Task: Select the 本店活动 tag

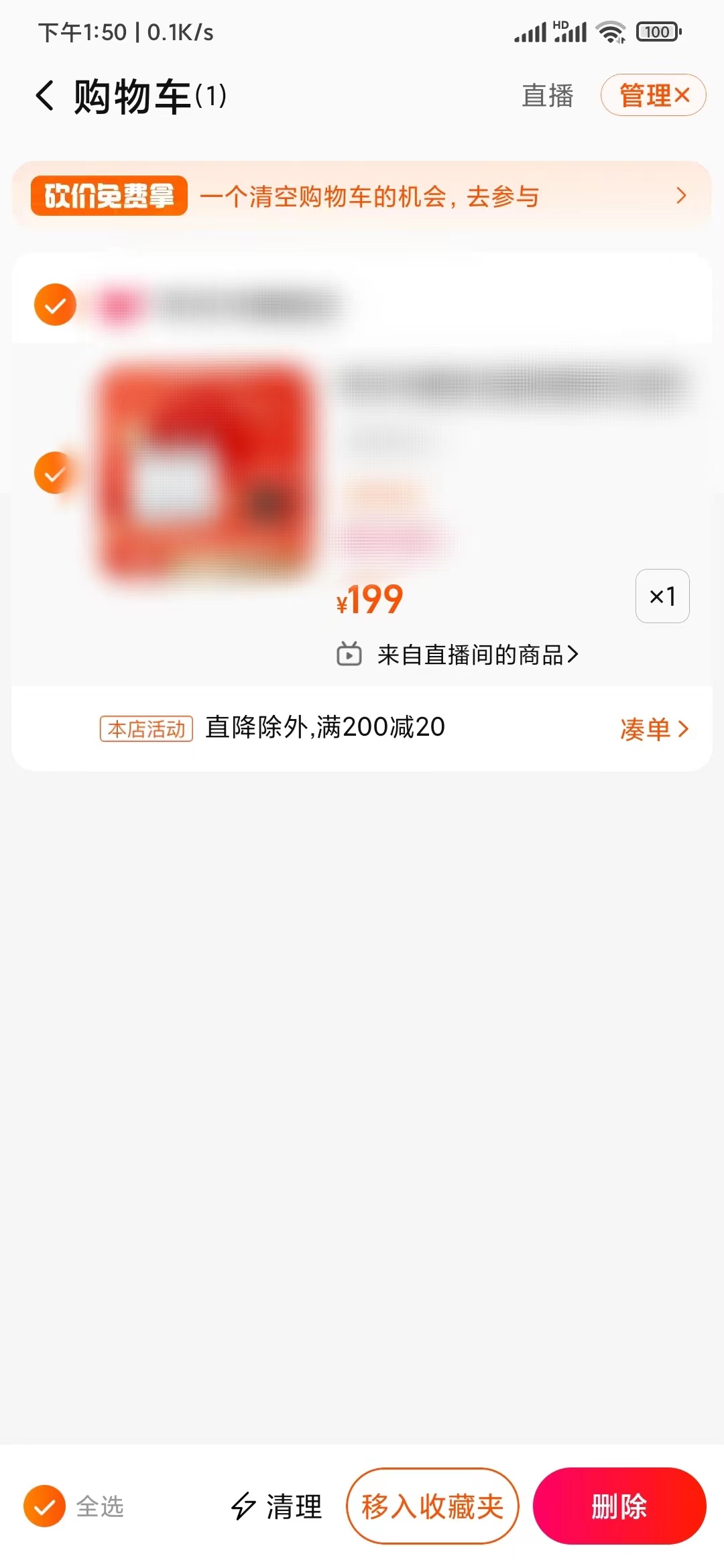Action: tap(146, 728)
